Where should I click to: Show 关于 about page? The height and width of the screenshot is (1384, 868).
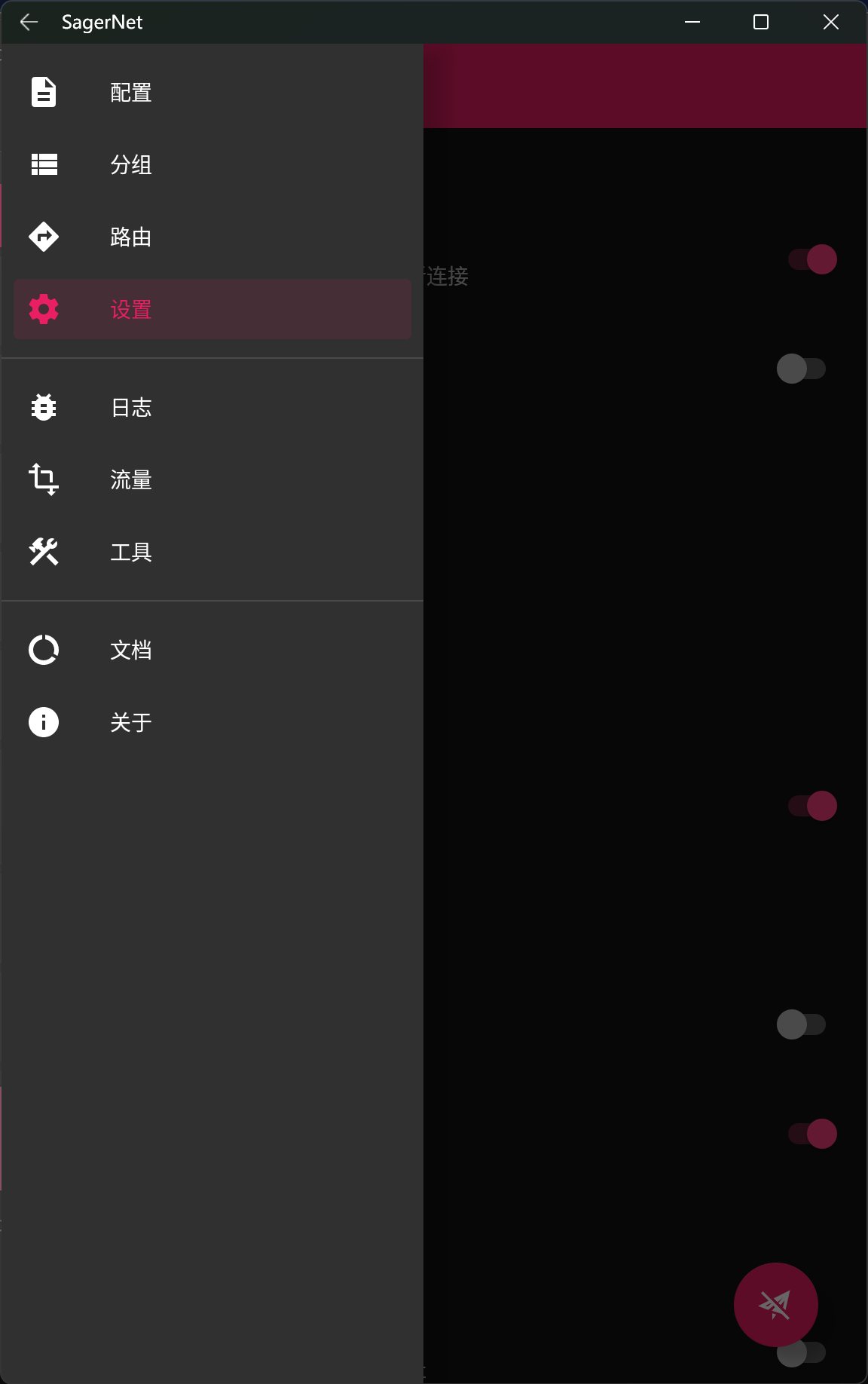(x=131, y=723)
